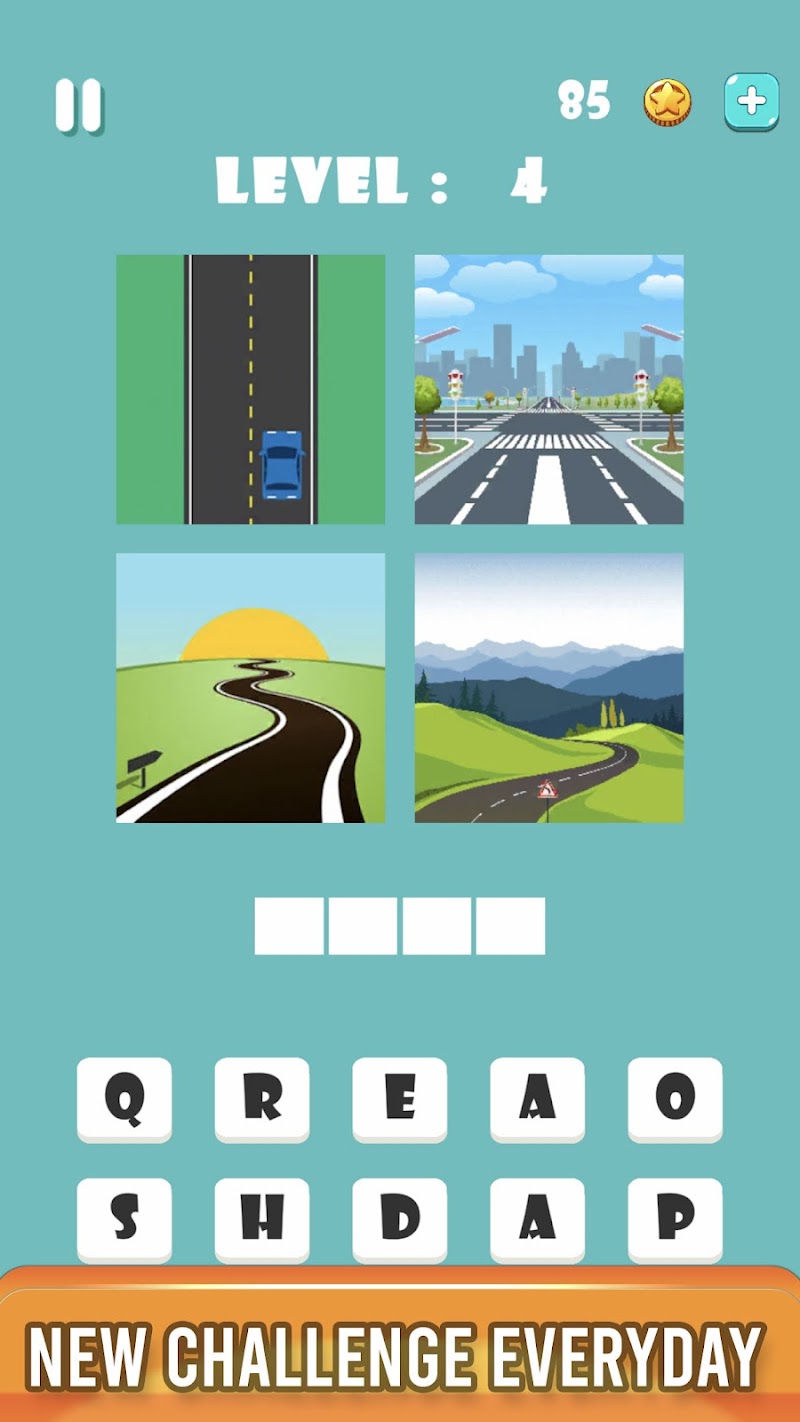Add more coins with the plus button

coord(751,102)
